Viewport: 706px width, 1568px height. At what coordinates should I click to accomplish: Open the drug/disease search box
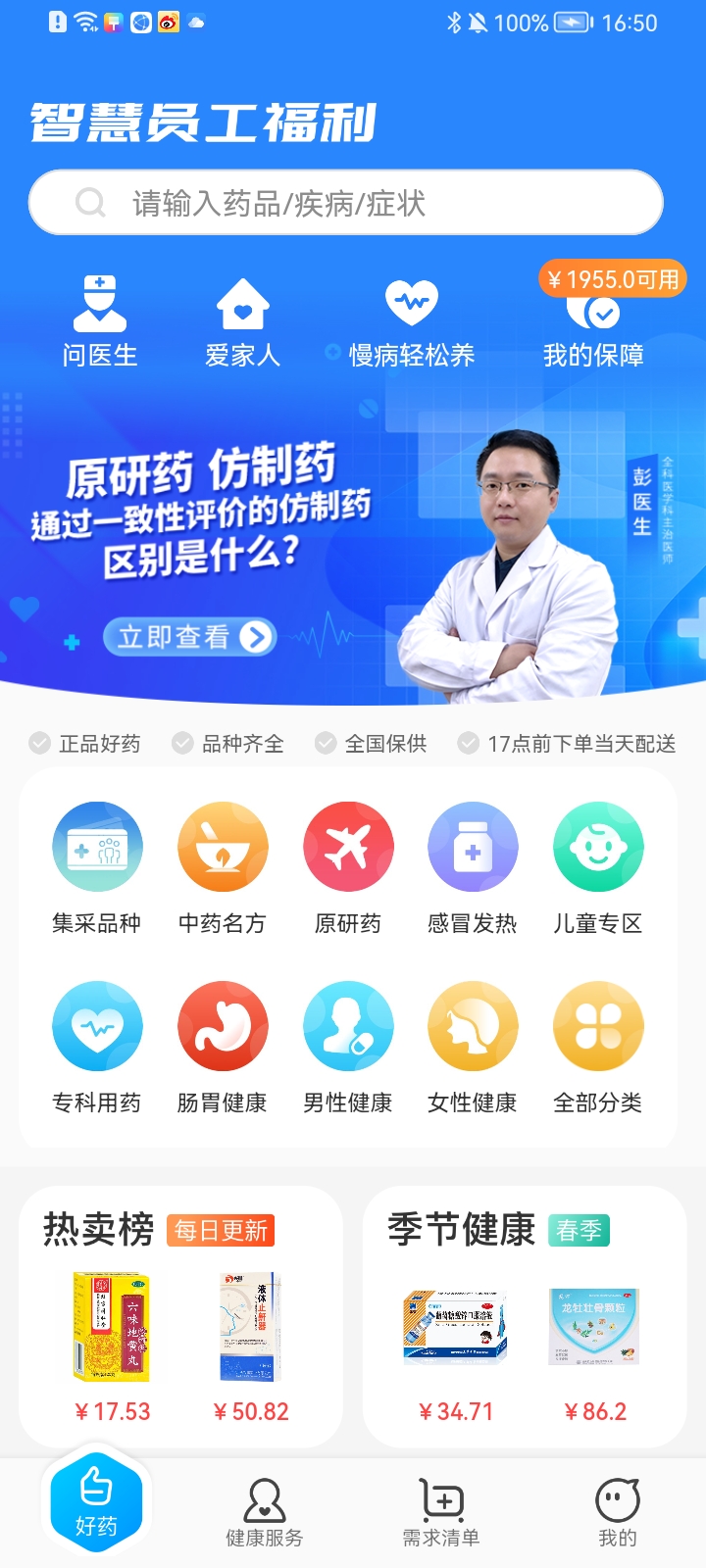[x=345, y=203]
